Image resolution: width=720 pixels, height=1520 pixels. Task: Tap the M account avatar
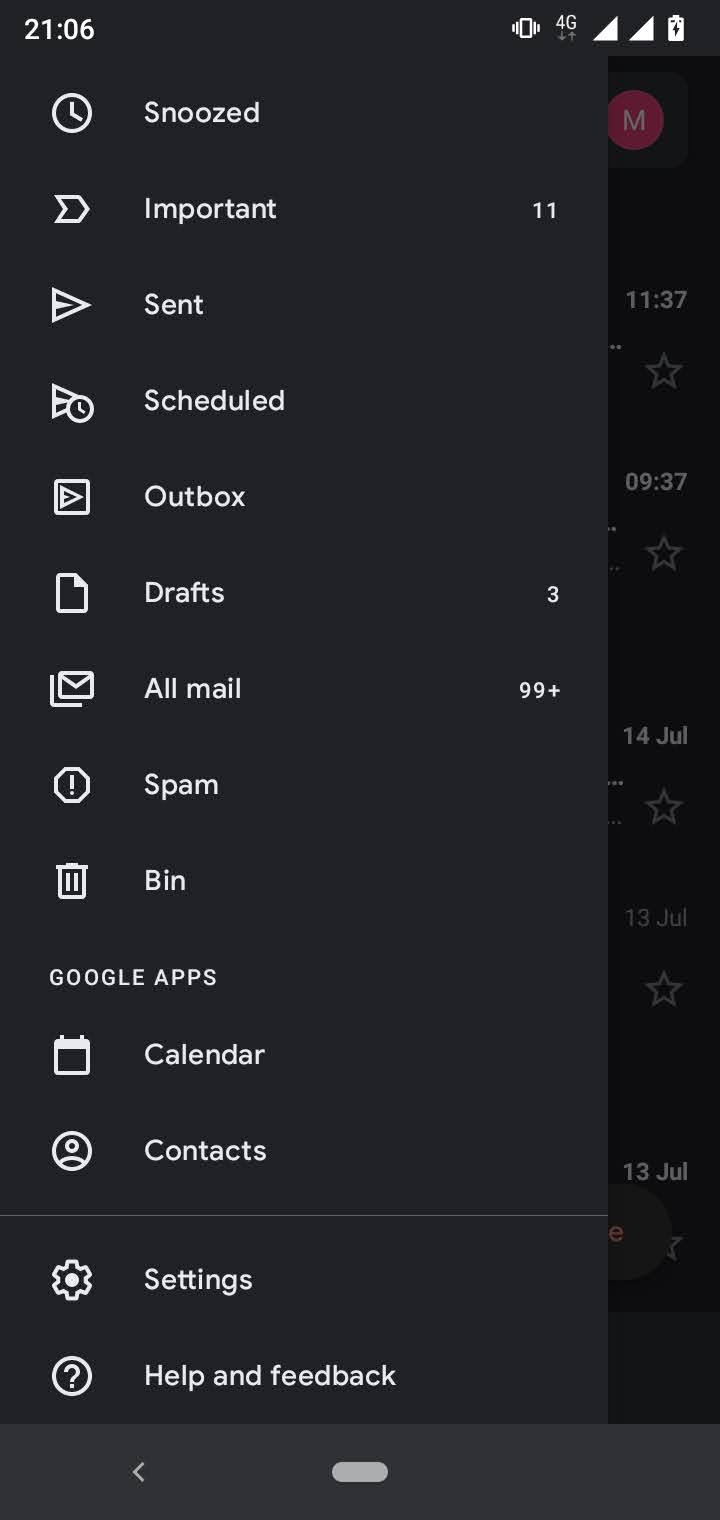634,121
